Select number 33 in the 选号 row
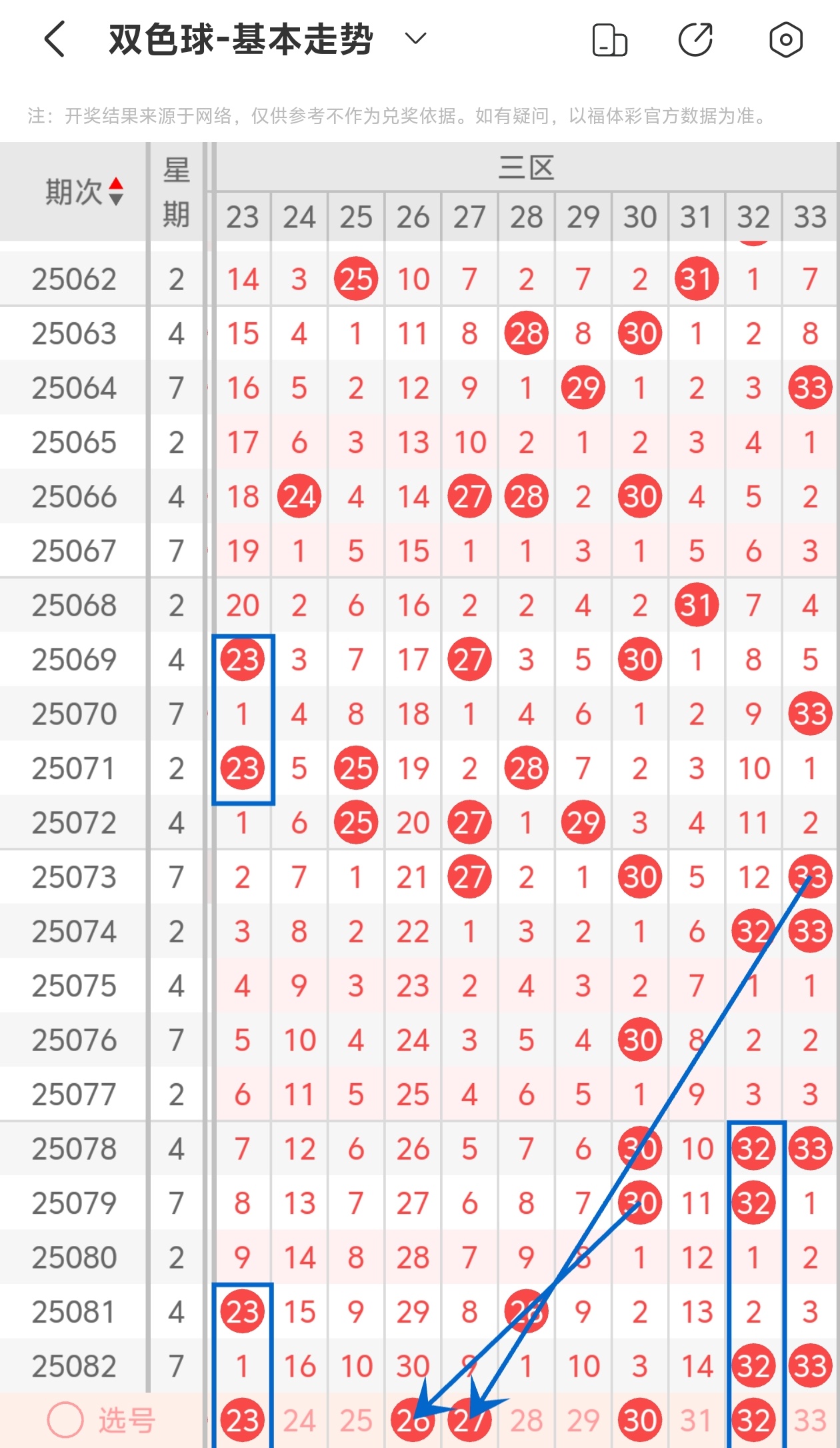This screenshot has height=1448, width=840. coord(810,1421)
